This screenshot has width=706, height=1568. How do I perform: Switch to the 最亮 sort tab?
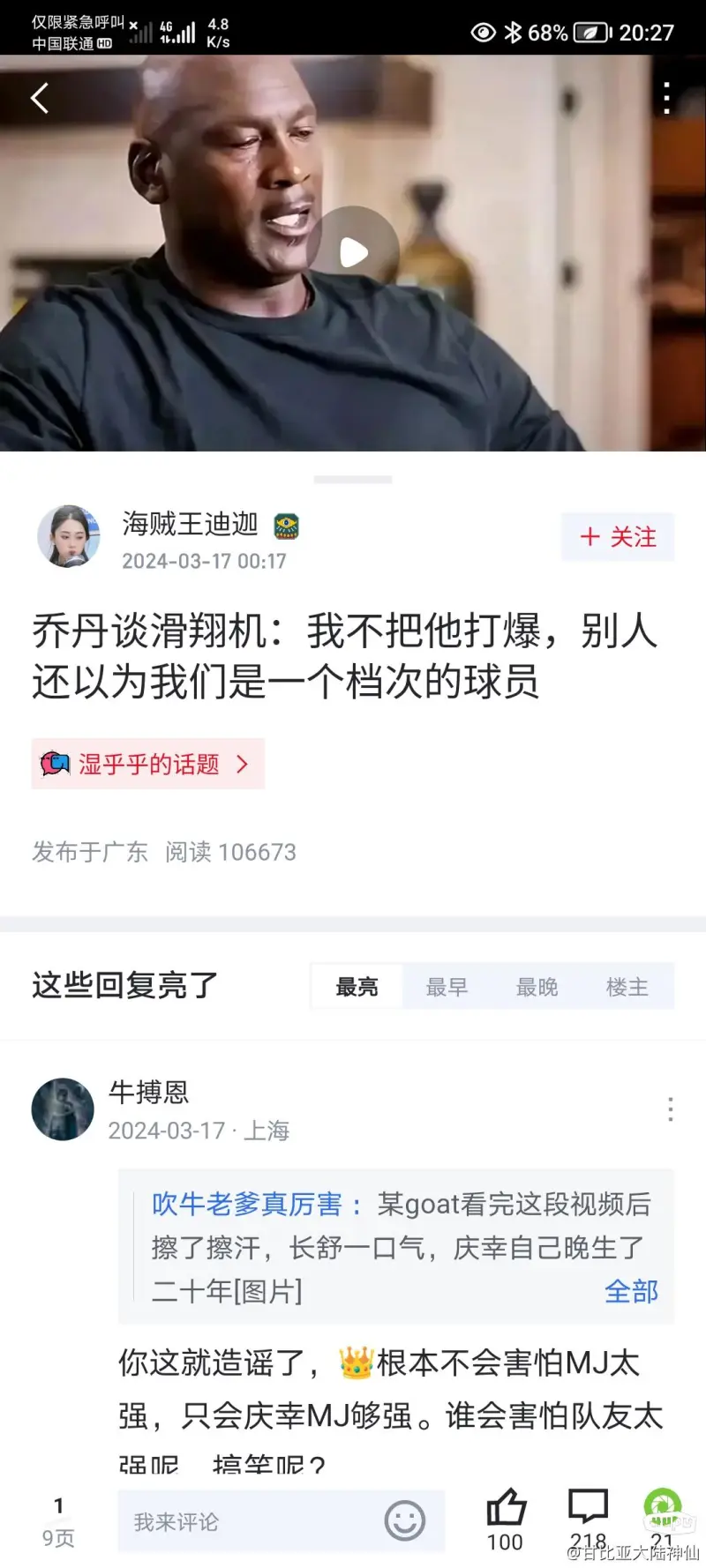[357, 987]
